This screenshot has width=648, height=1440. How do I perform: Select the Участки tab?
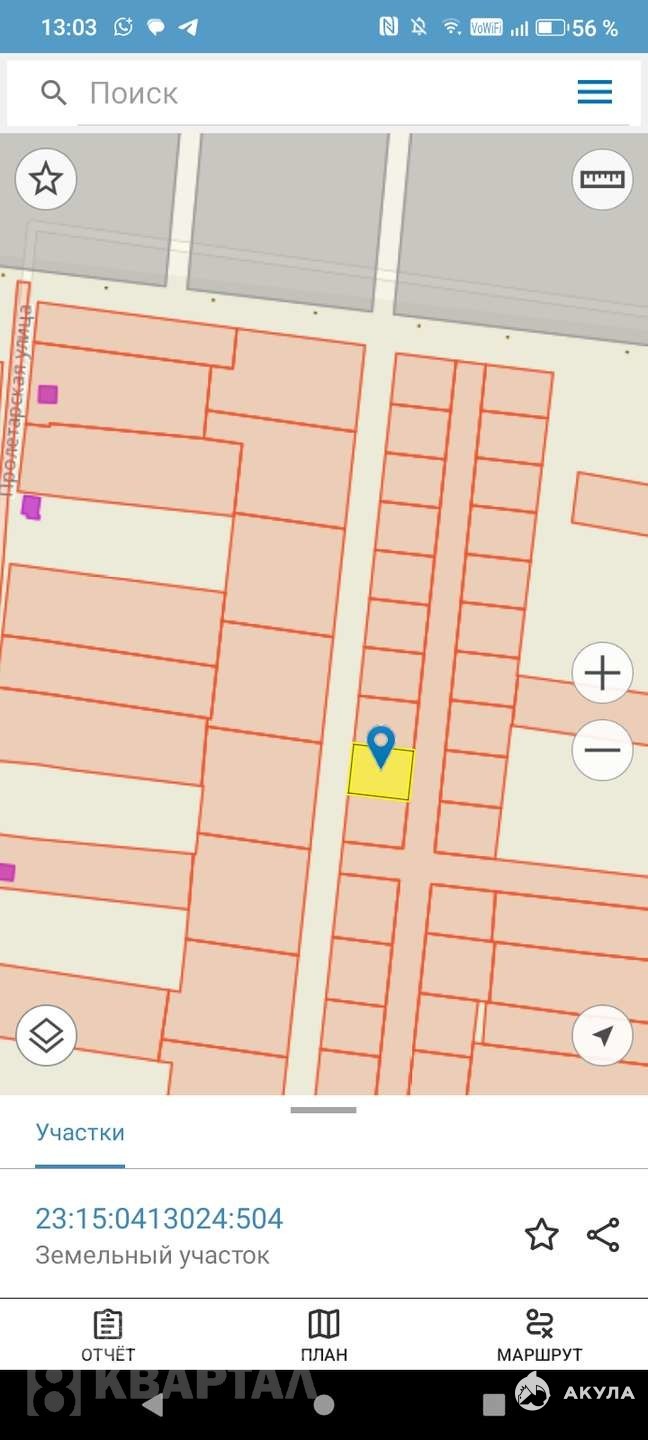click(80, 1133)
